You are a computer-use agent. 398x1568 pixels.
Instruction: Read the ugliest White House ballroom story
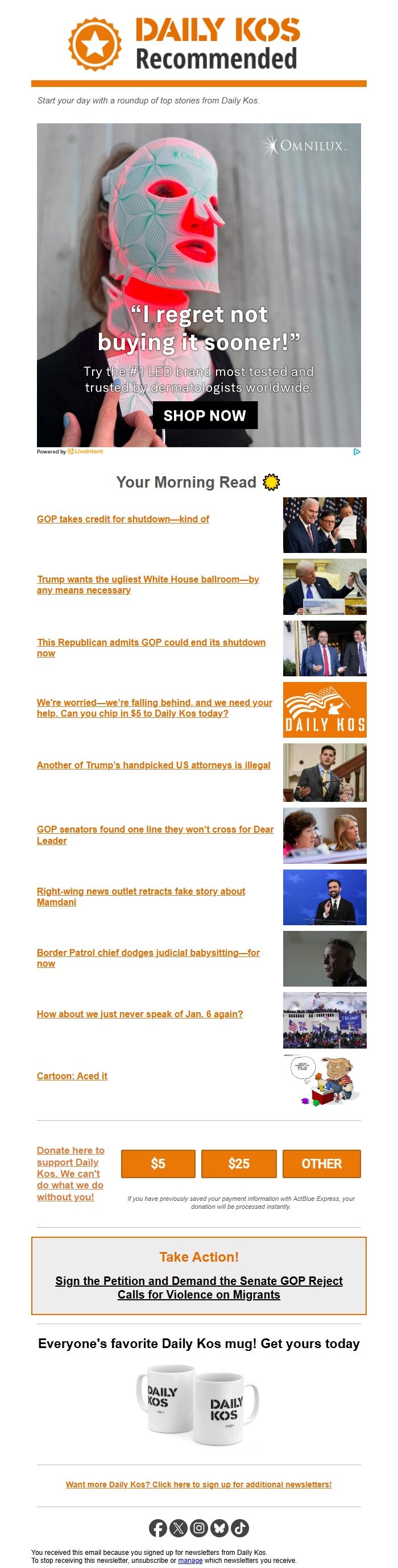147,580
